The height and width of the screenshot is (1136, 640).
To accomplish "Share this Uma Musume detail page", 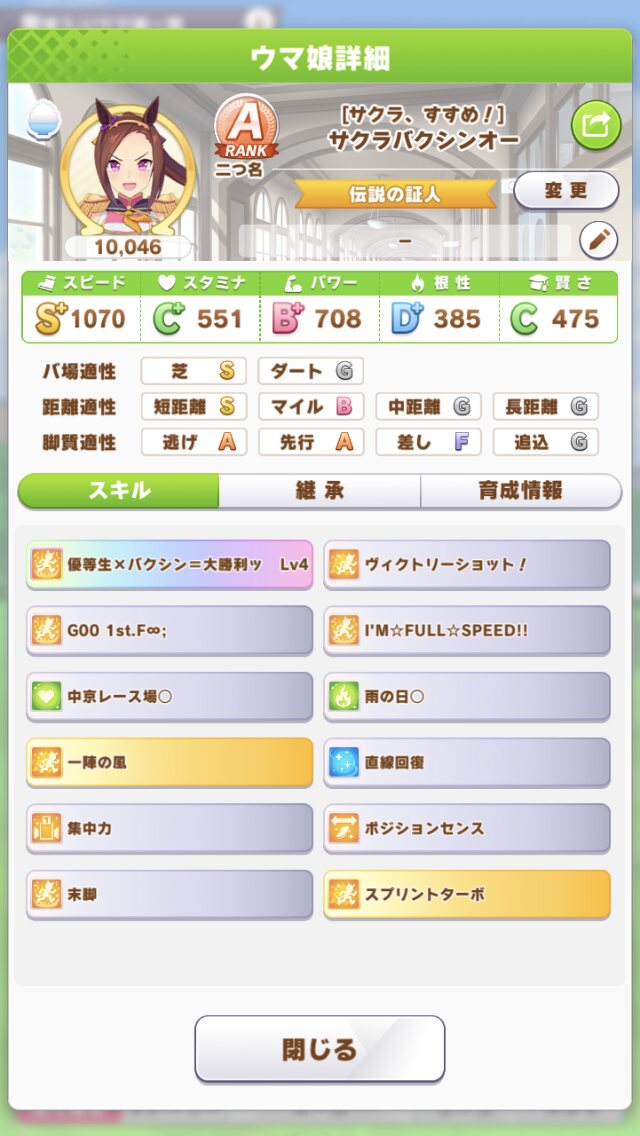I will [x=595, y=126].
